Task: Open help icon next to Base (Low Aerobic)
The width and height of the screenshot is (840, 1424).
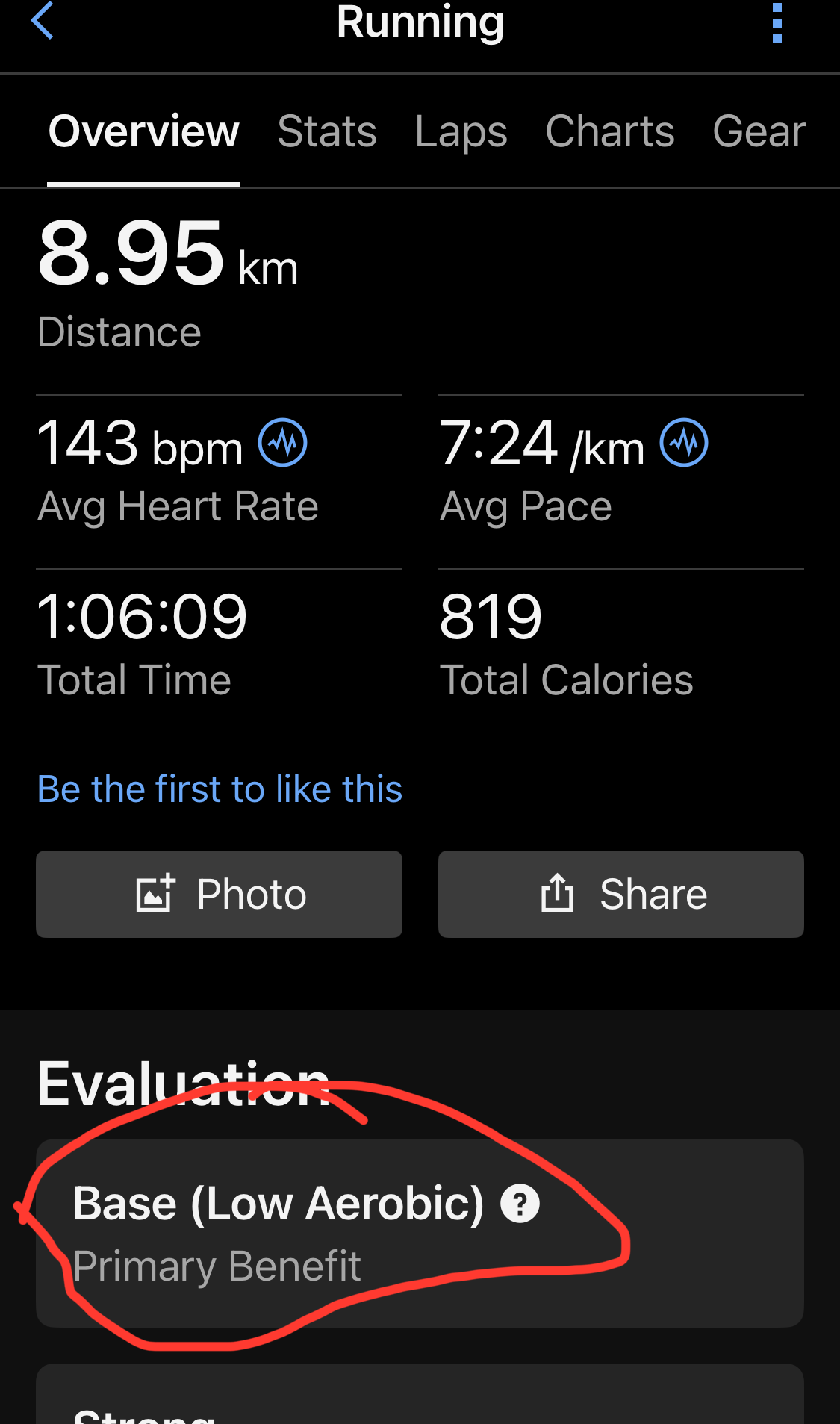Action: pos(520,1204)
